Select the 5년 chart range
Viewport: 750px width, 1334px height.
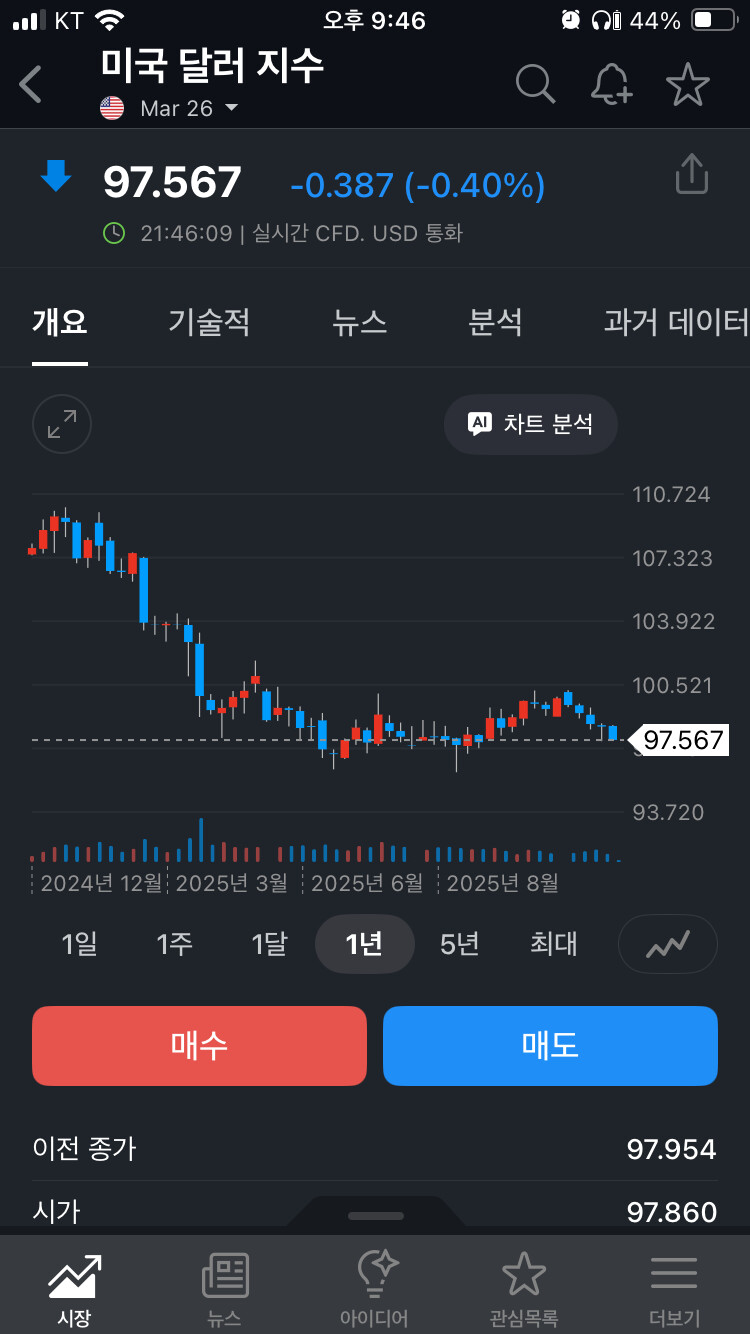tap(459, 943)
